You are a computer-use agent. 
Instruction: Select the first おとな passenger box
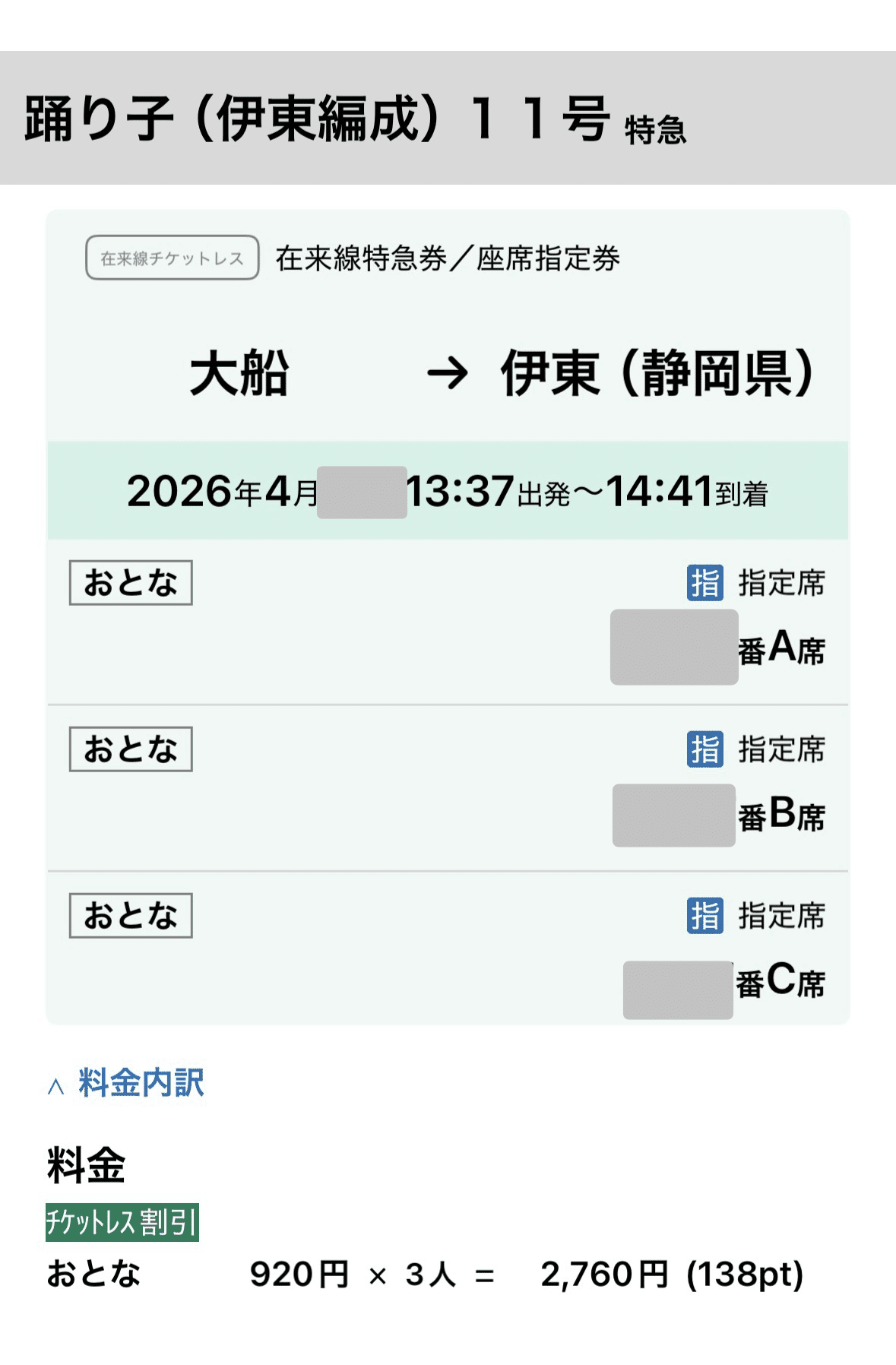click(129, 581)
